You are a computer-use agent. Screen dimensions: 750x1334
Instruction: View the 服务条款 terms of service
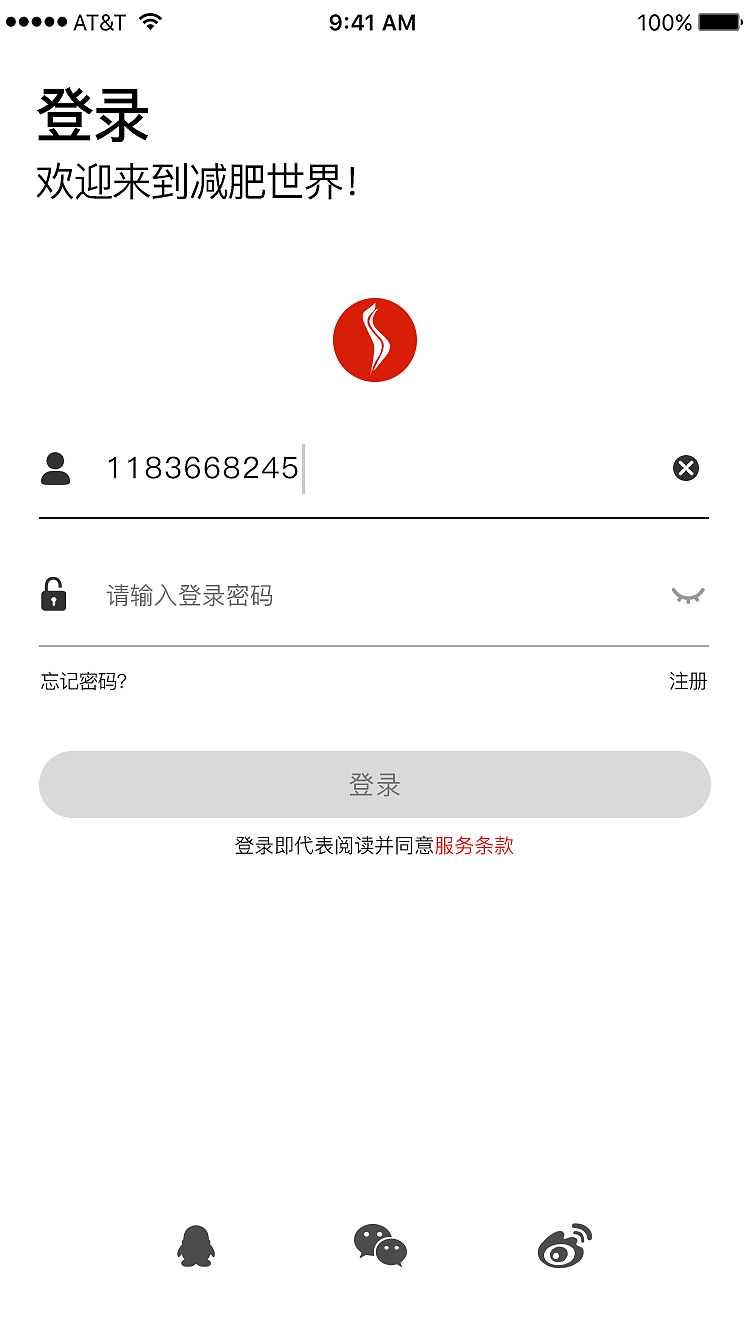pyautogui.click(x=474, y=845)
